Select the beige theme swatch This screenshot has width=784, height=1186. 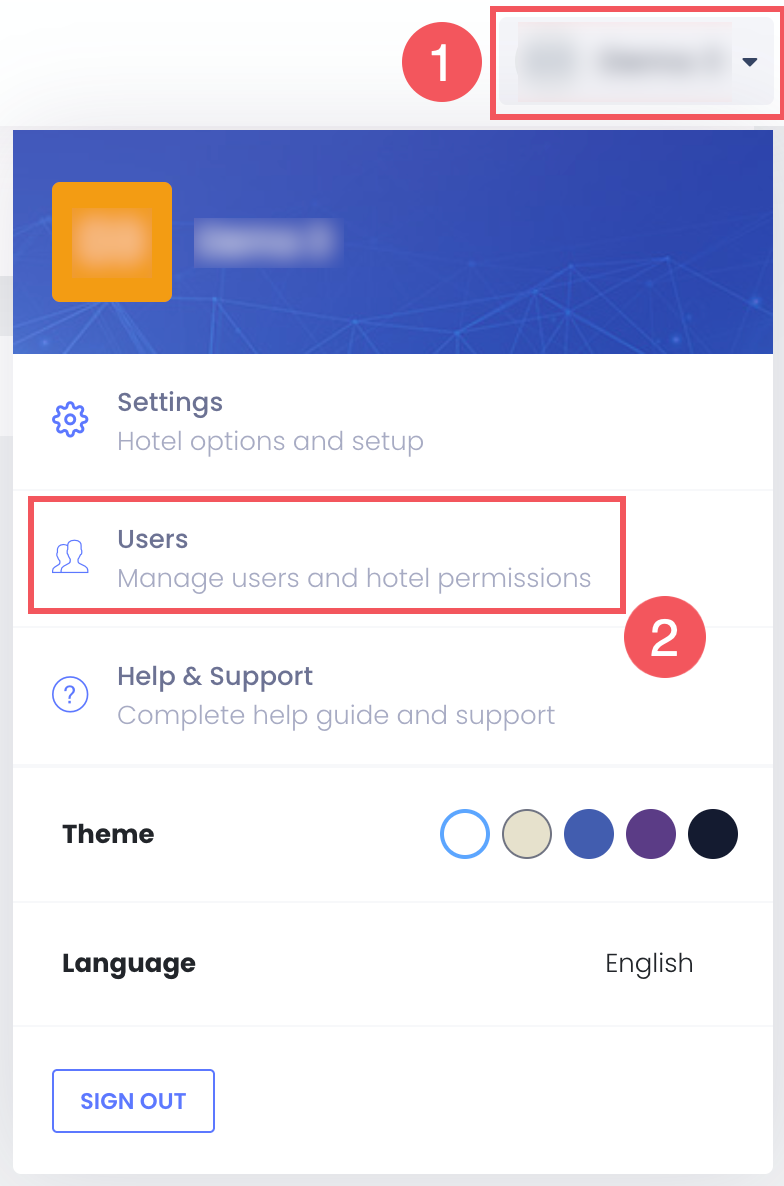click(x=527, y=834)
